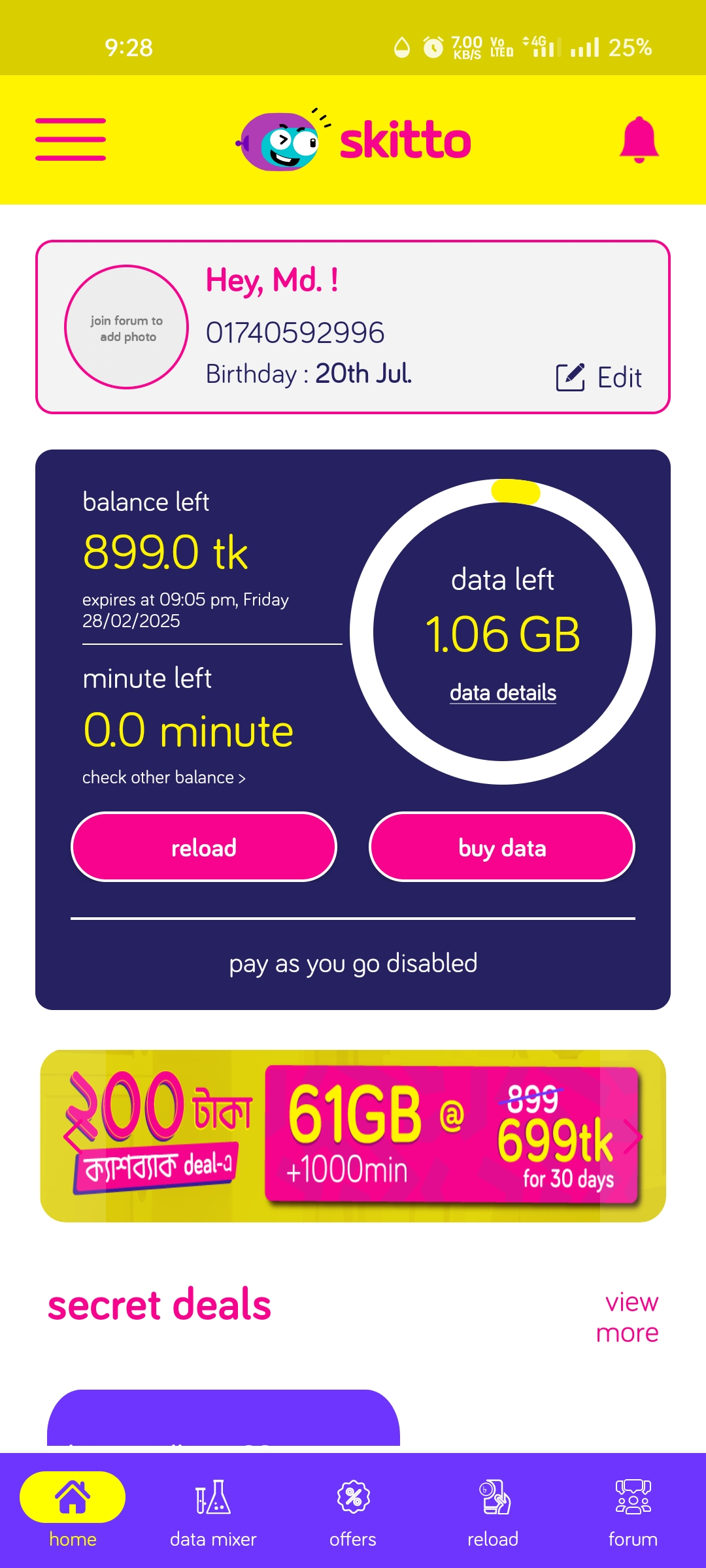Tap the join forum to add photo circle
The height and width of the screenshot is (1568, 706).
(x=127, y=327)
